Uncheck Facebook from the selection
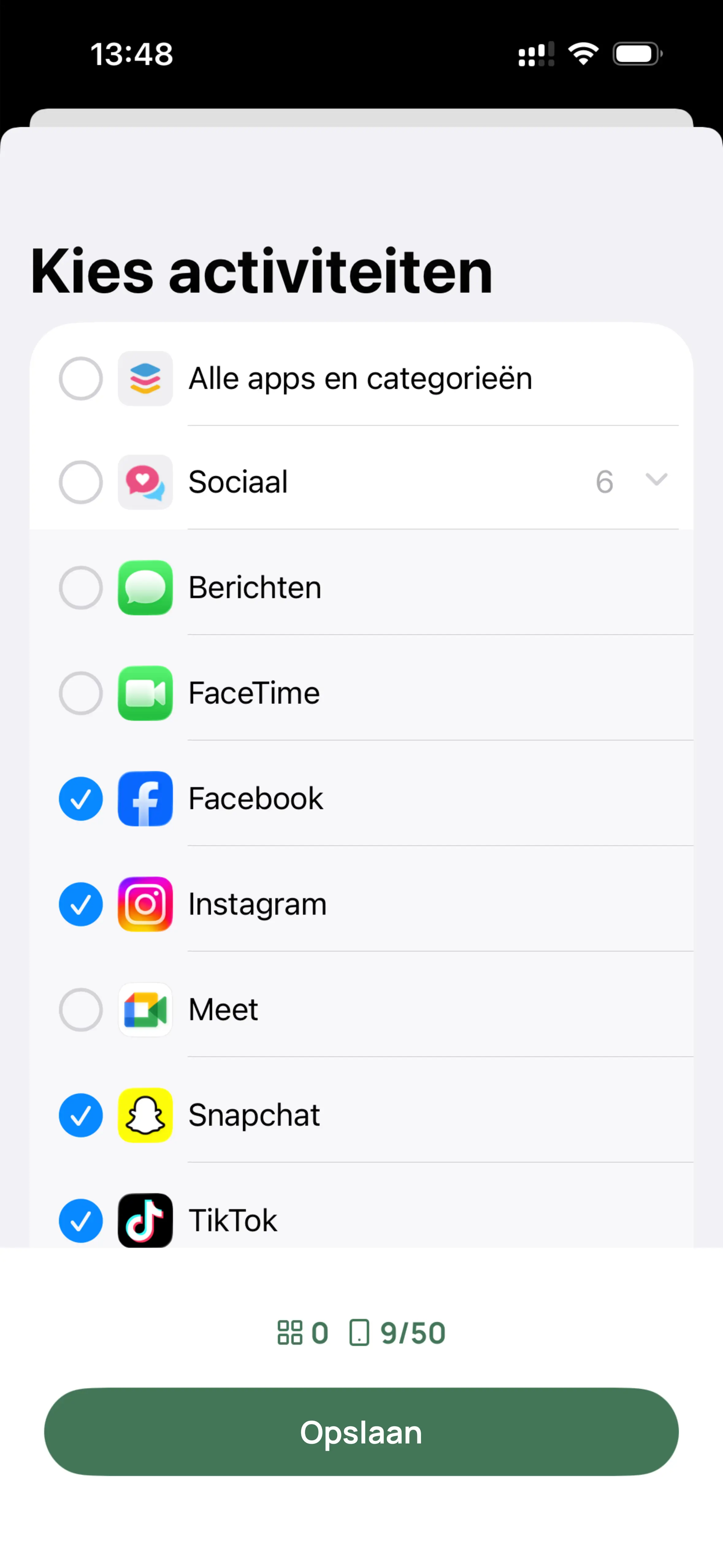 pyautogui.click(x=81, y=799)
